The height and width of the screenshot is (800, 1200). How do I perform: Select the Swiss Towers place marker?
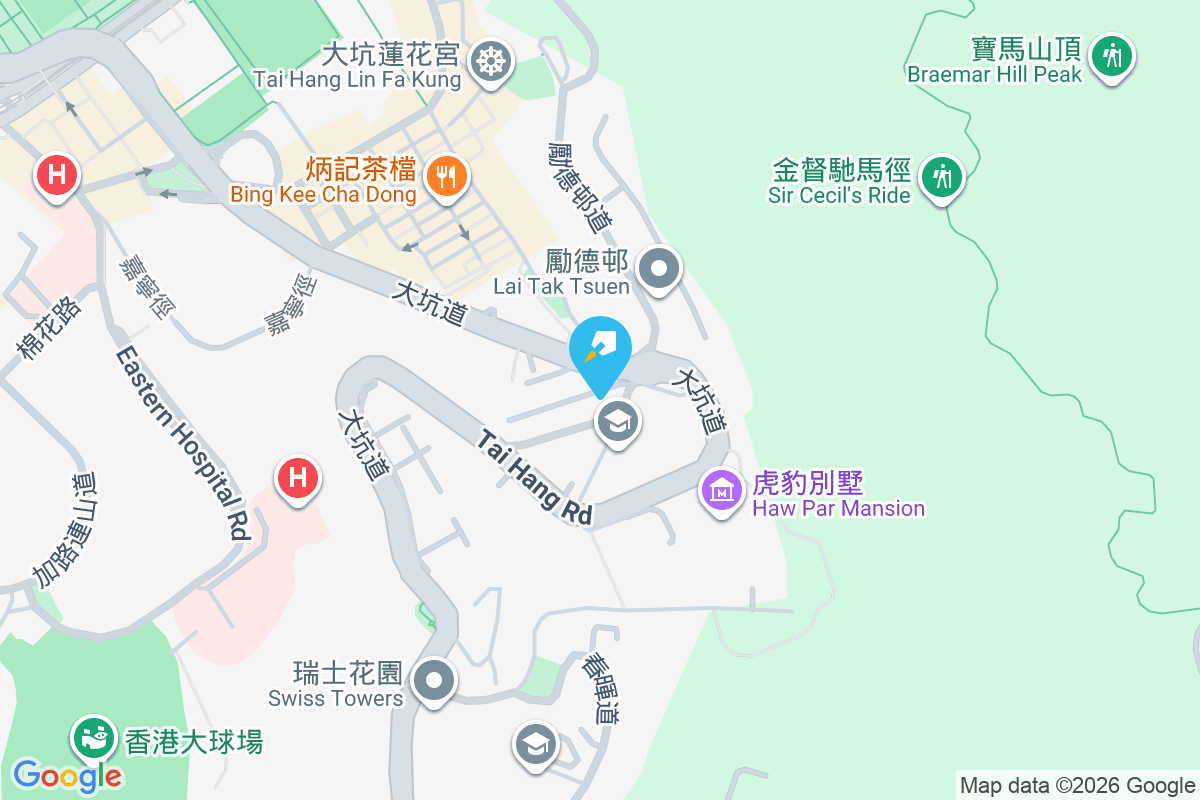pyautogui.click(x=434, y=681)
